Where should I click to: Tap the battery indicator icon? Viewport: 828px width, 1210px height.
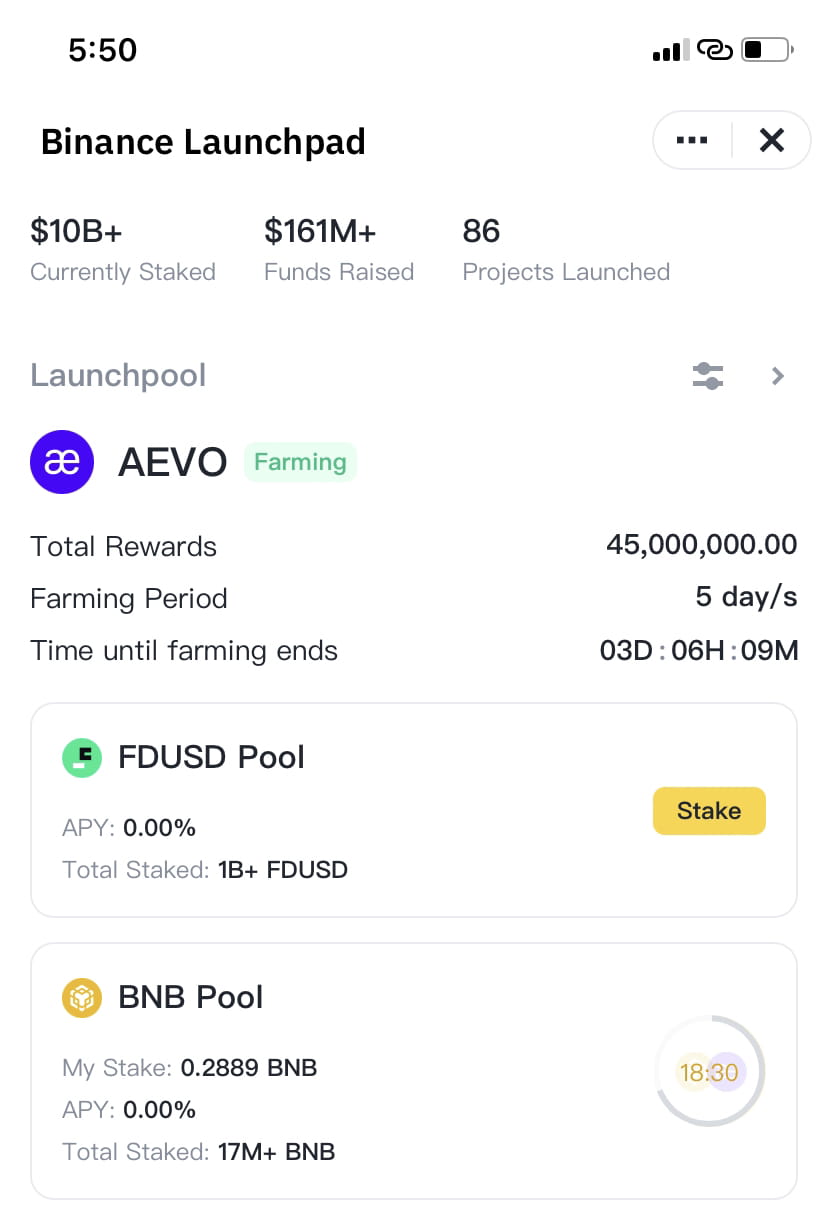tap(766, 49)
